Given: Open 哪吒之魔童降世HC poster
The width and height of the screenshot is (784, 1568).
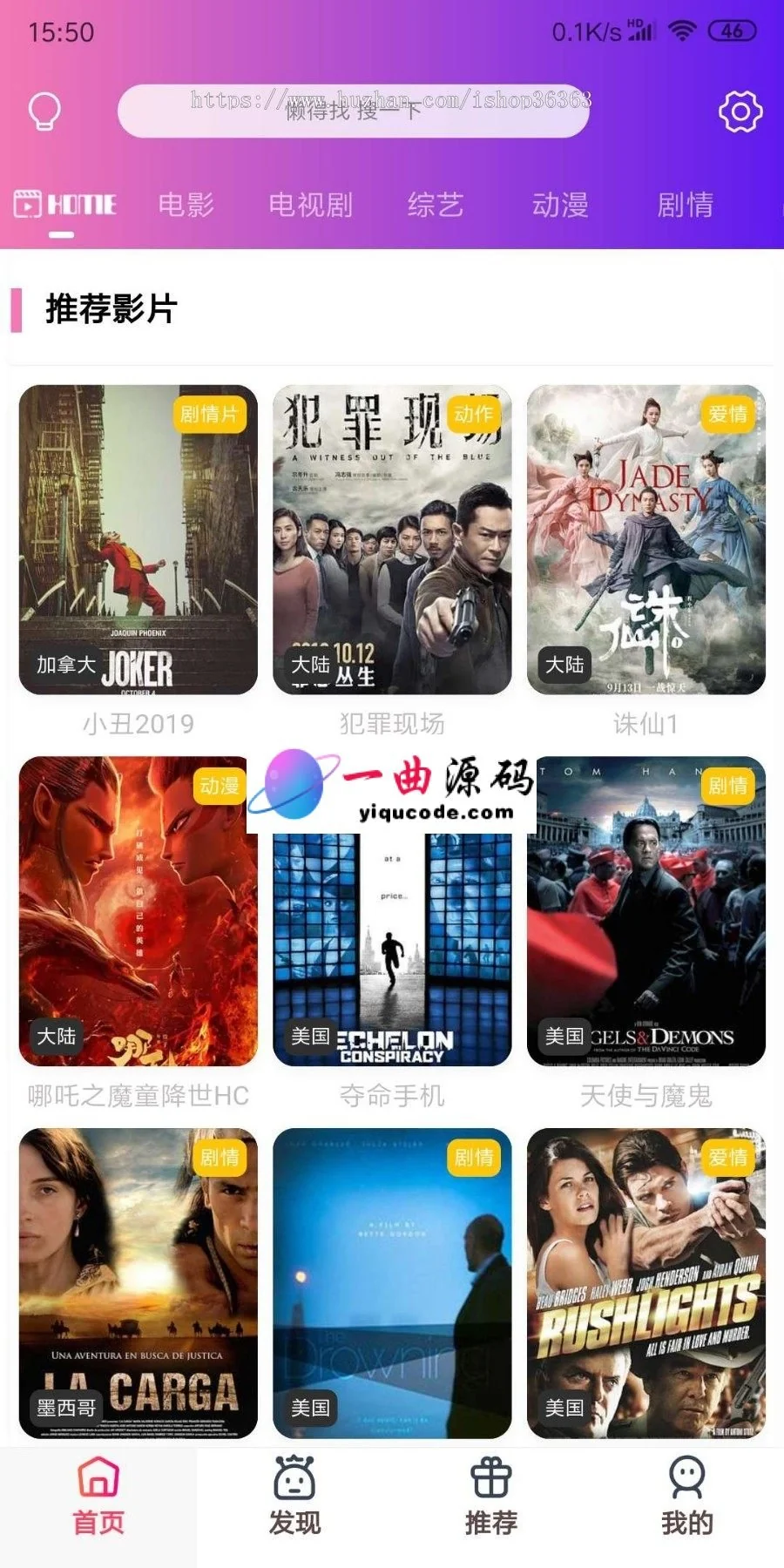Looking at the screenshot, I should click(138, 911).
